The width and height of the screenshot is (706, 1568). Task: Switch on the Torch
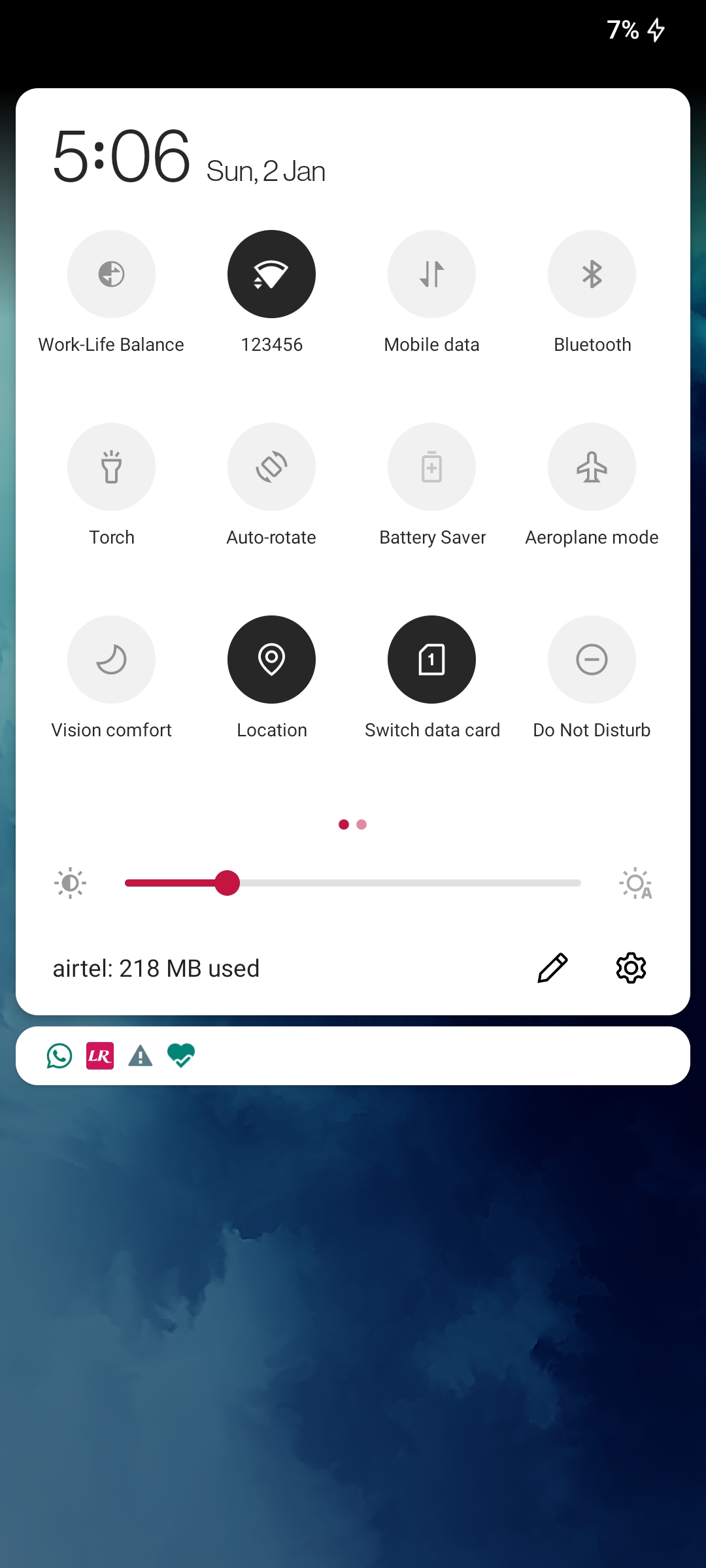(111, 466)
